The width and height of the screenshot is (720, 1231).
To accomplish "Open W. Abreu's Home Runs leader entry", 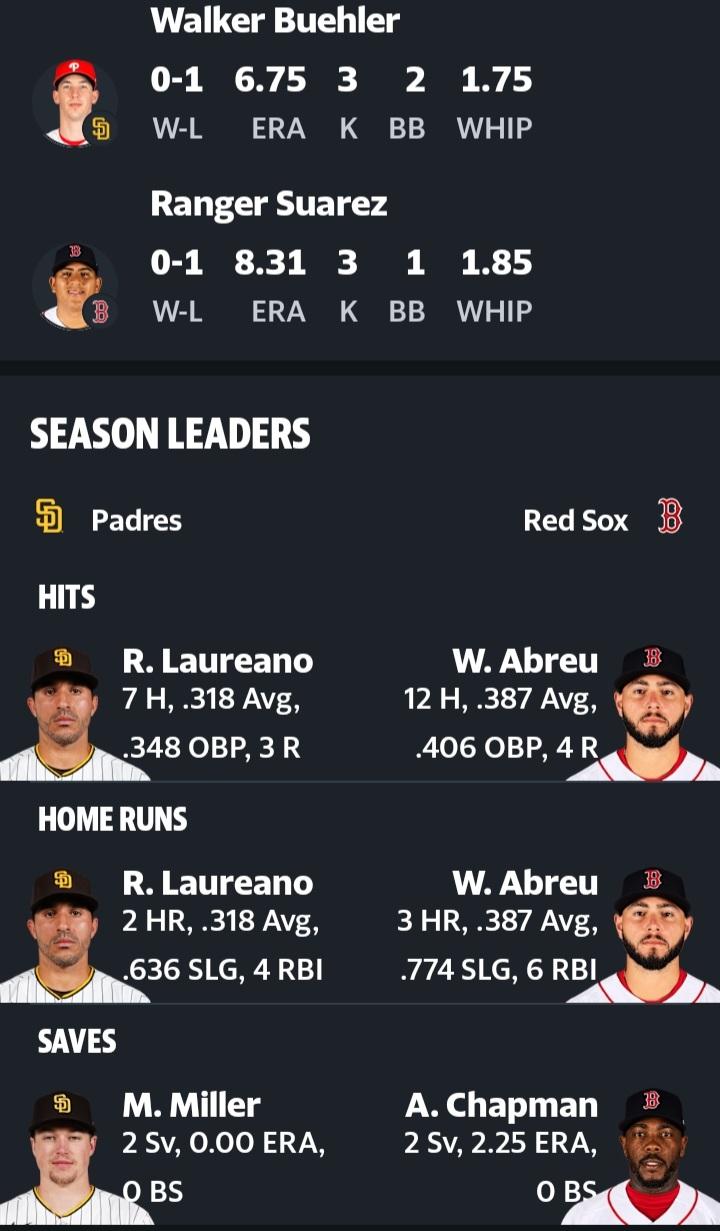I will 525,883.
